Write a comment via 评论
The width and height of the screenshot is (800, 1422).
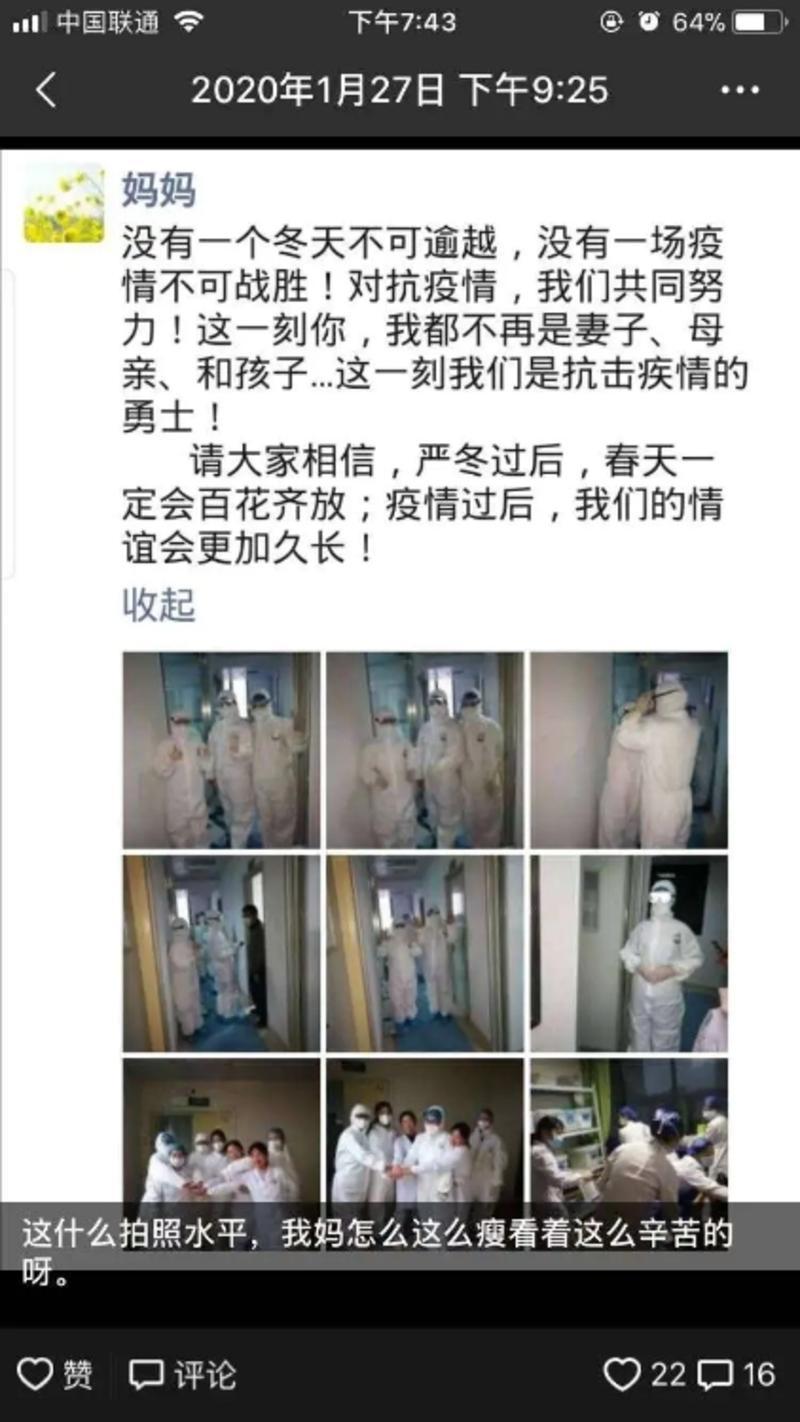pos(183,1375)
